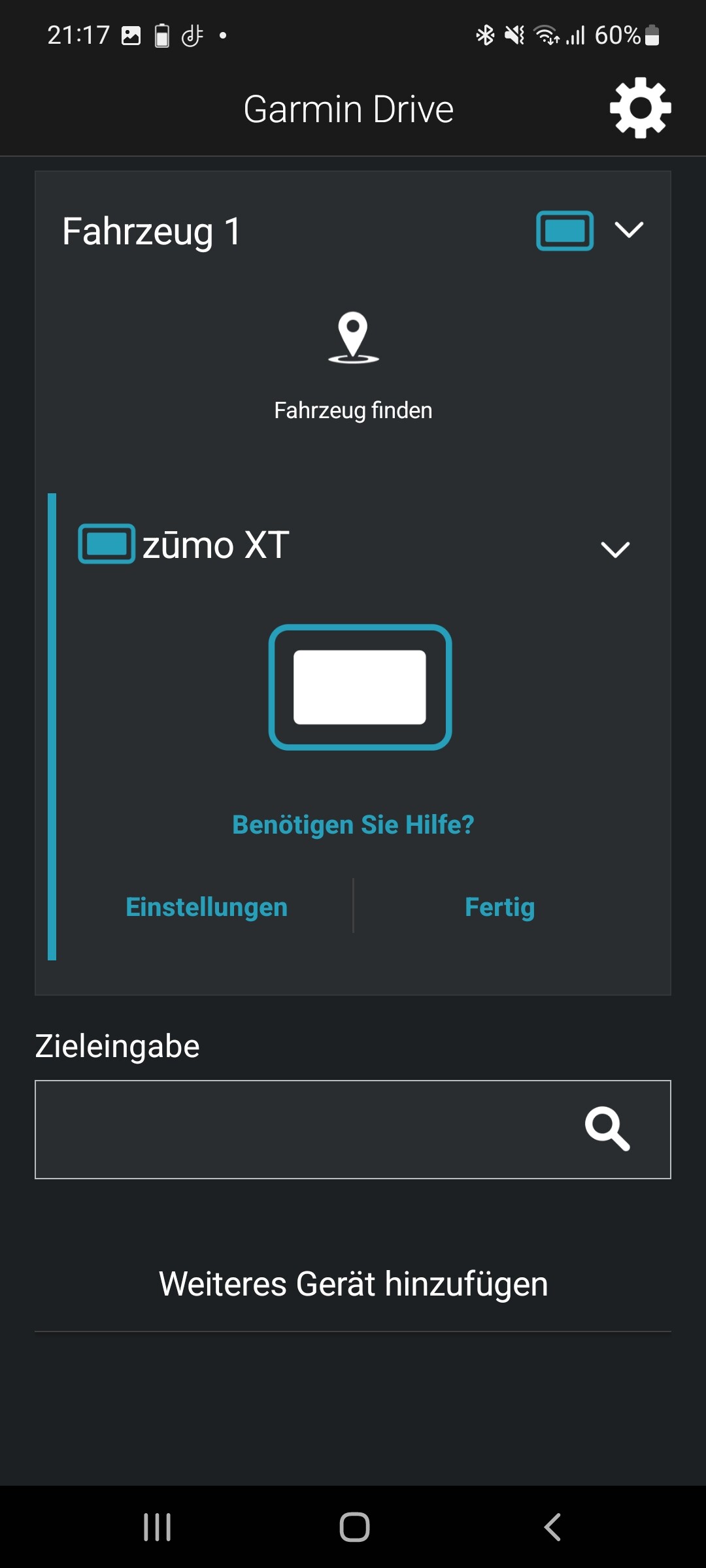This screenshot has height=1568, width=706.
Task: Open recent apps from navigation bar
Action: point(158,1527)
